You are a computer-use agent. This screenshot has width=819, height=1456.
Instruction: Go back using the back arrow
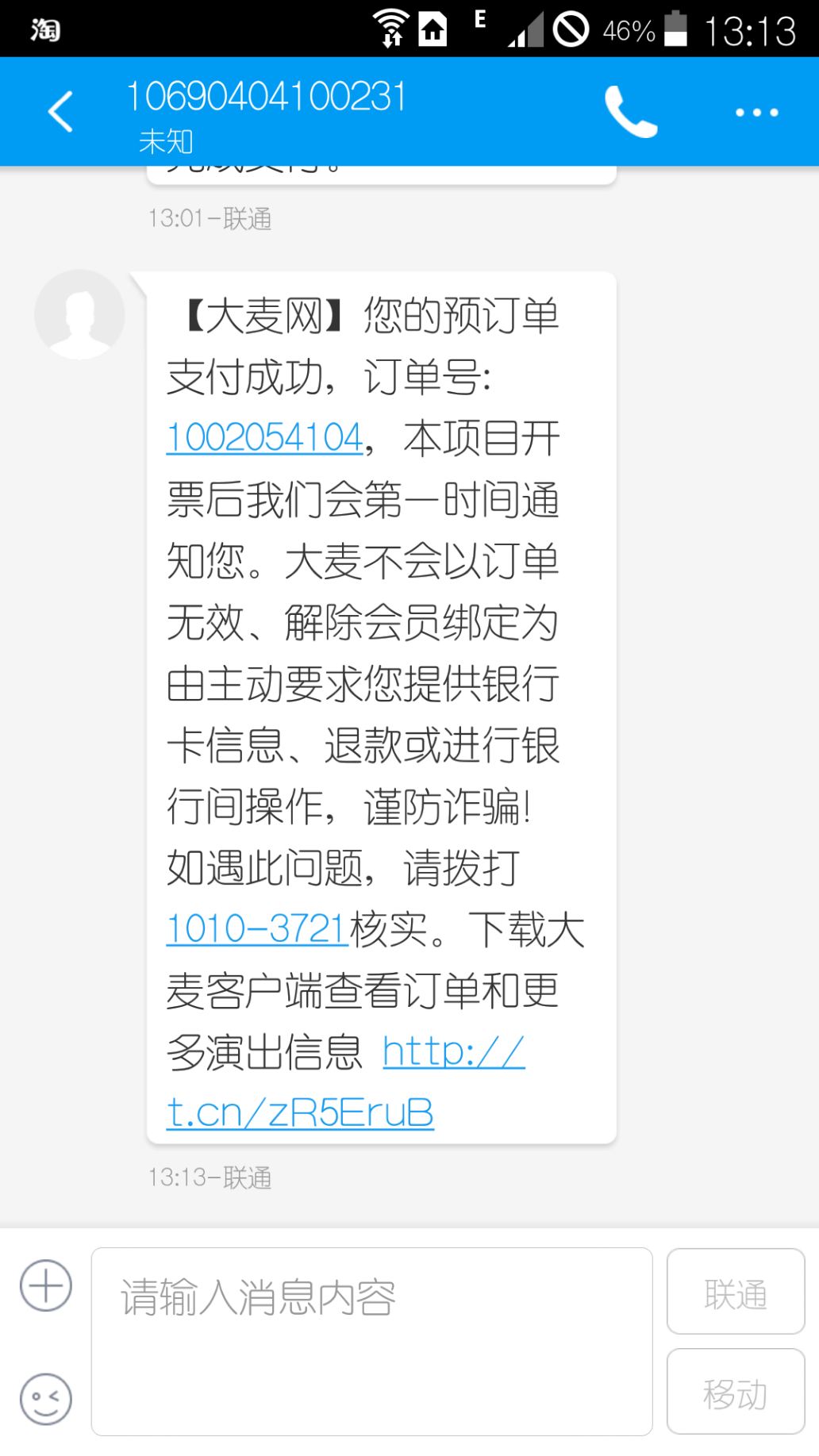60,111
